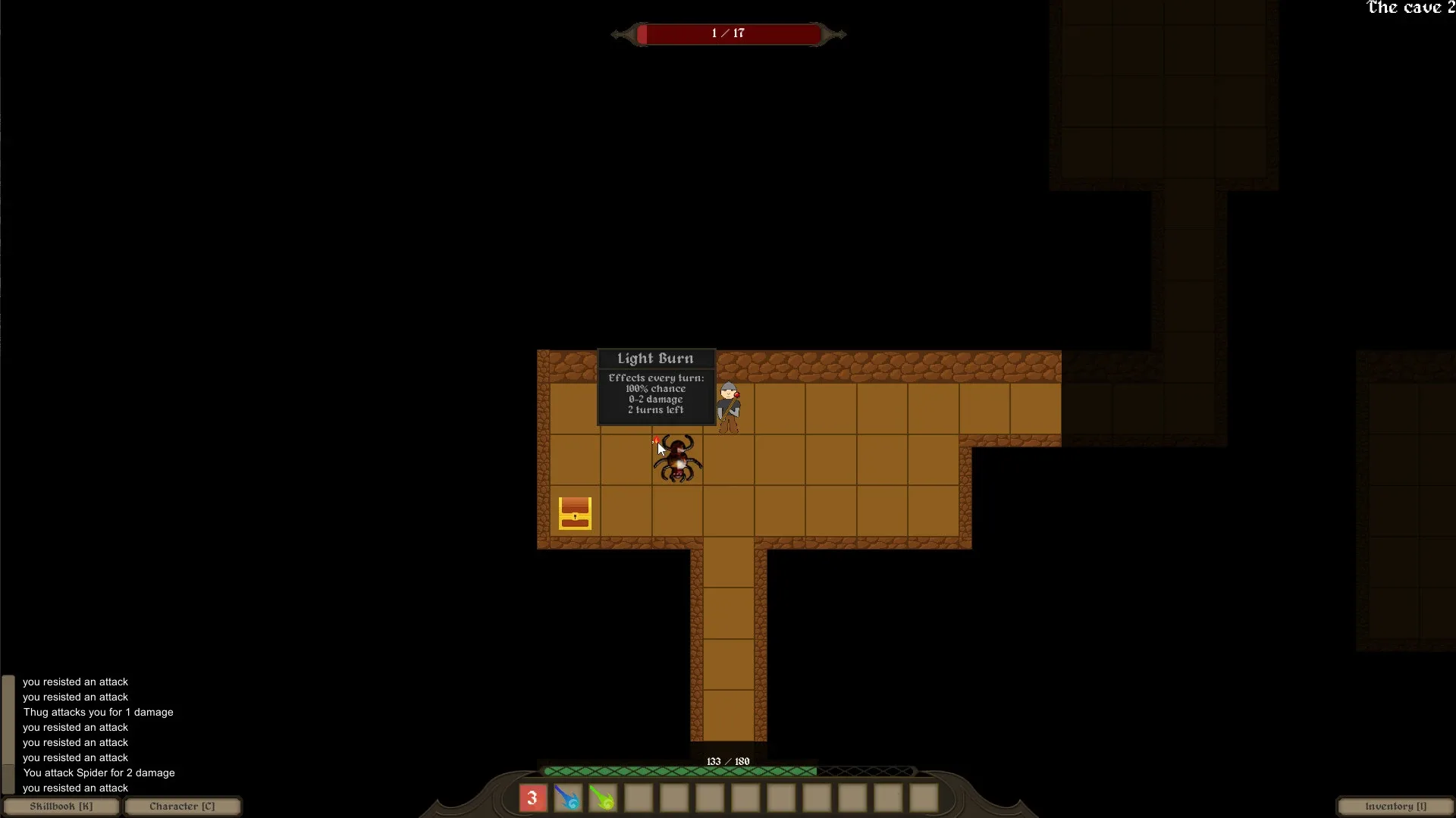Image resolution: width=1456 pixels, height=818 pixels.
Task: Open the golden treasure chest
Action: (x=575, y=513)
